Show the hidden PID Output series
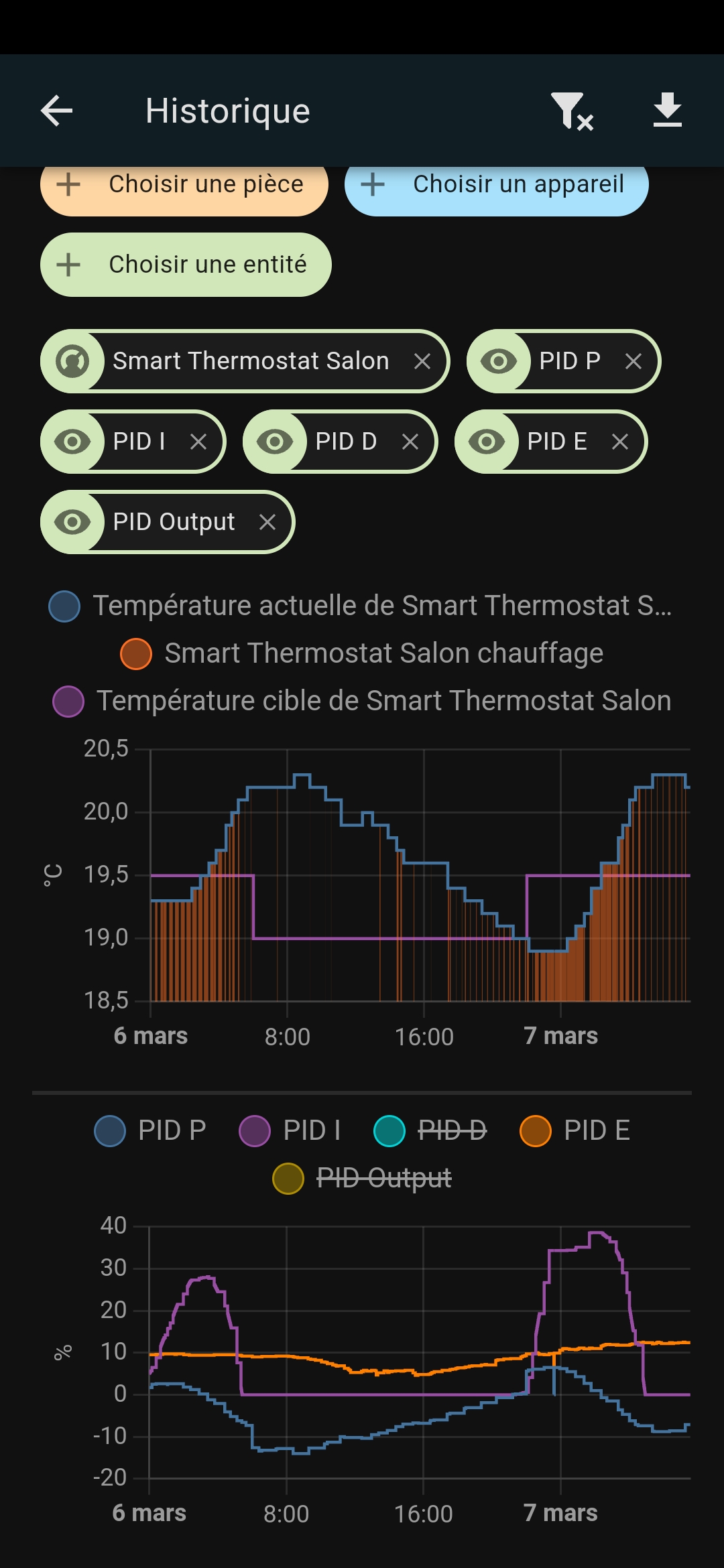The height and width of the screenshot is (1568, 724). click(362, 1178)
